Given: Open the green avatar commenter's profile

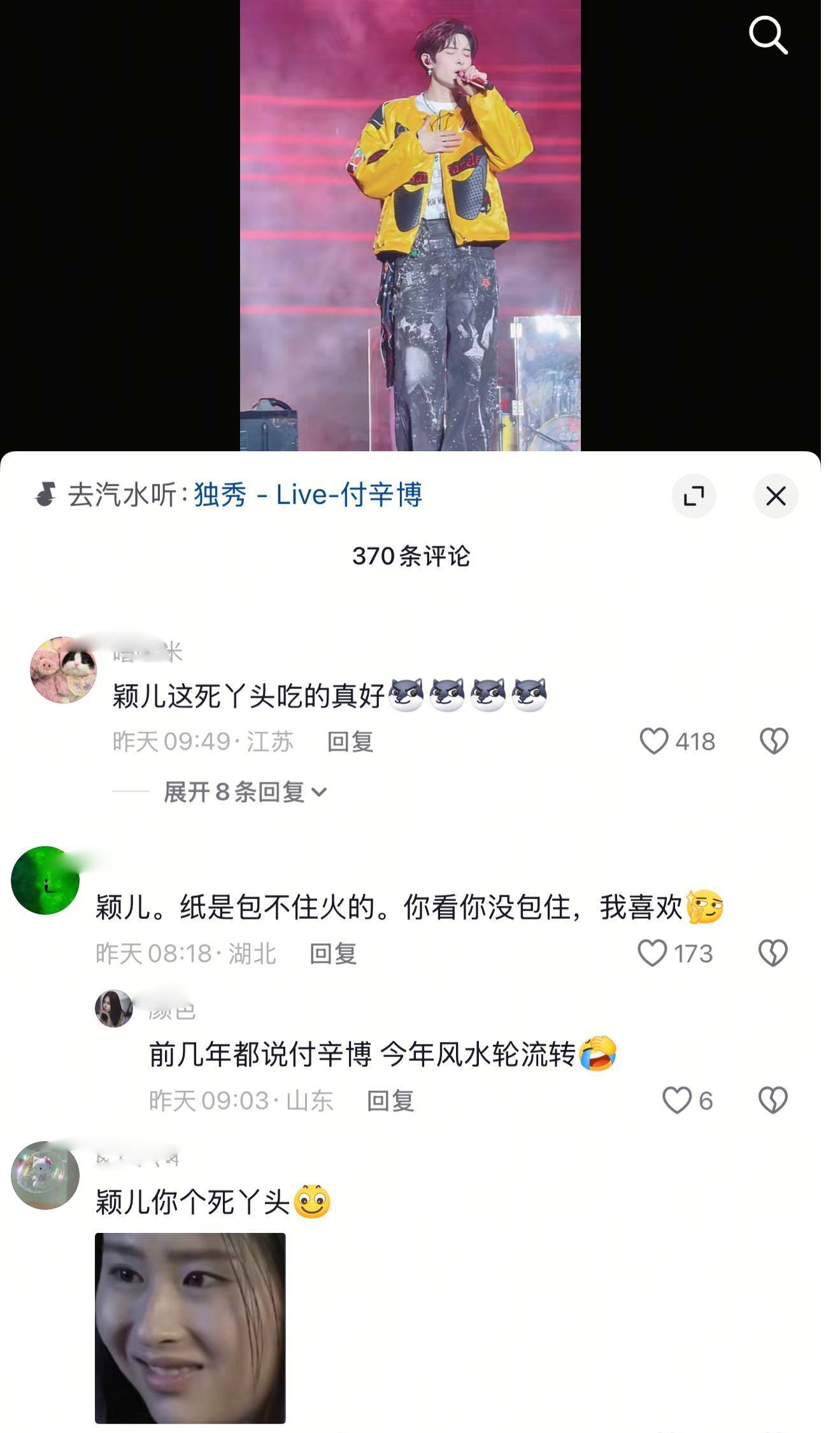Looking at the screenshot, I should (x=45, y=881).
